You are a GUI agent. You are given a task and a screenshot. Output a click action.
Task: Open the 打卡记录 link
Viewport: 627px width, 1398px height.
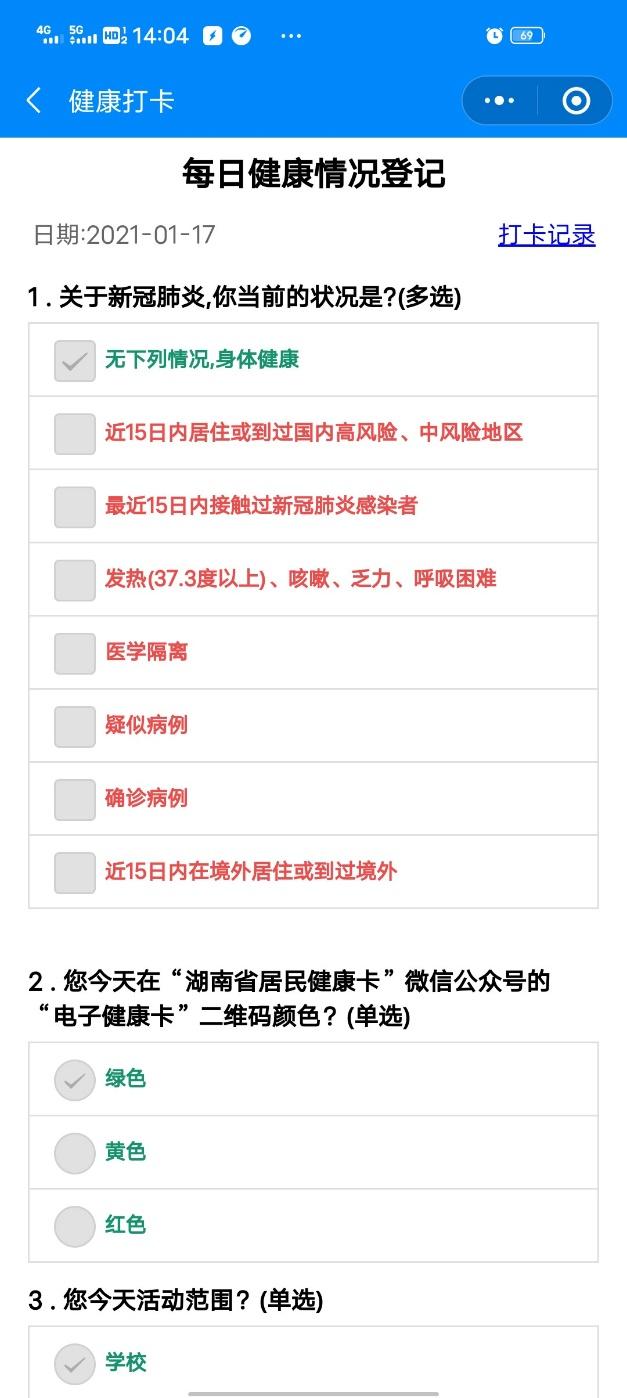click(547, 235)
